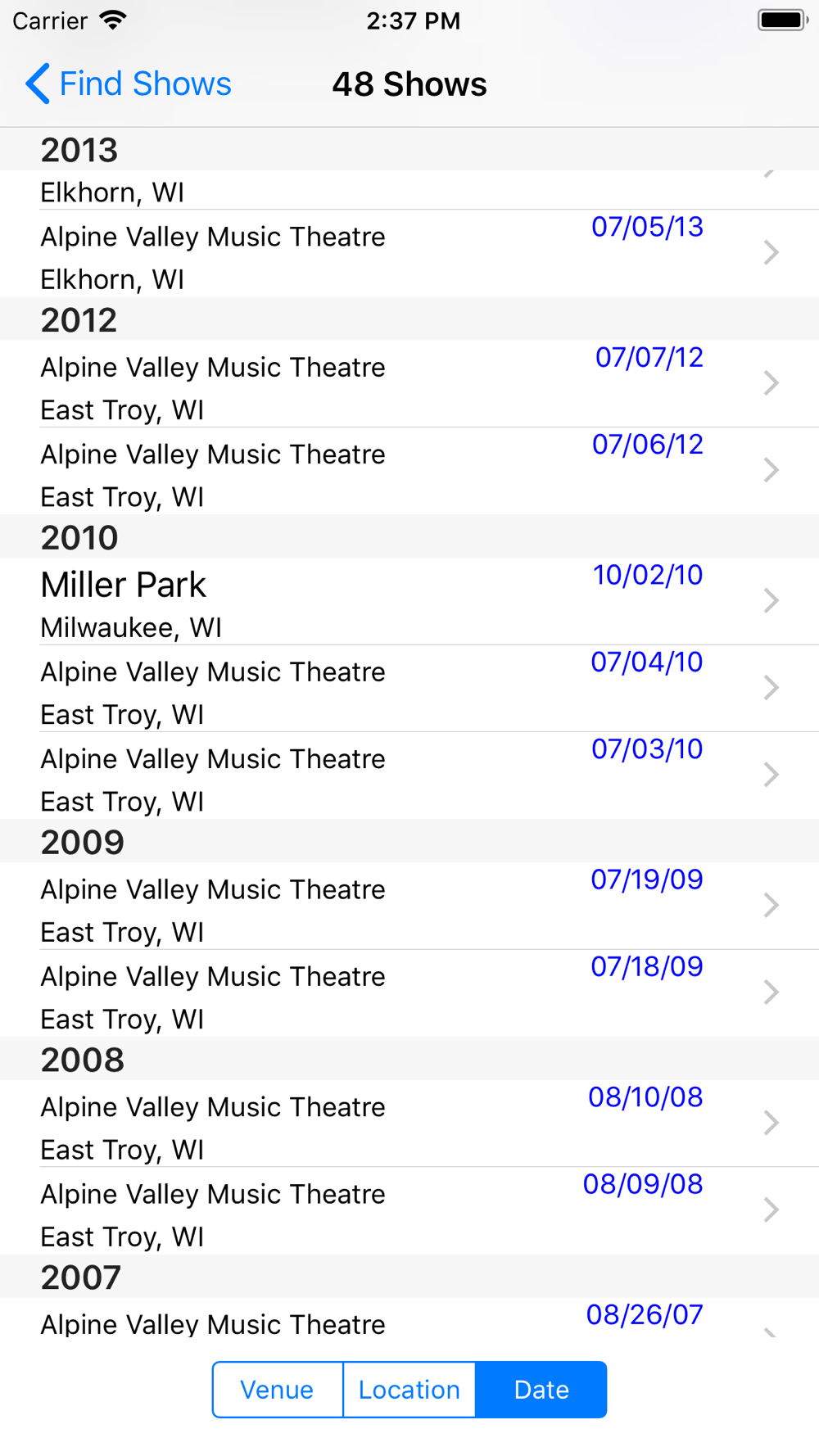Image resolution: width=819 pixels, height=1456 pixels.
Task: Go back to Find Shows
Action: click(x=129, y=84)
